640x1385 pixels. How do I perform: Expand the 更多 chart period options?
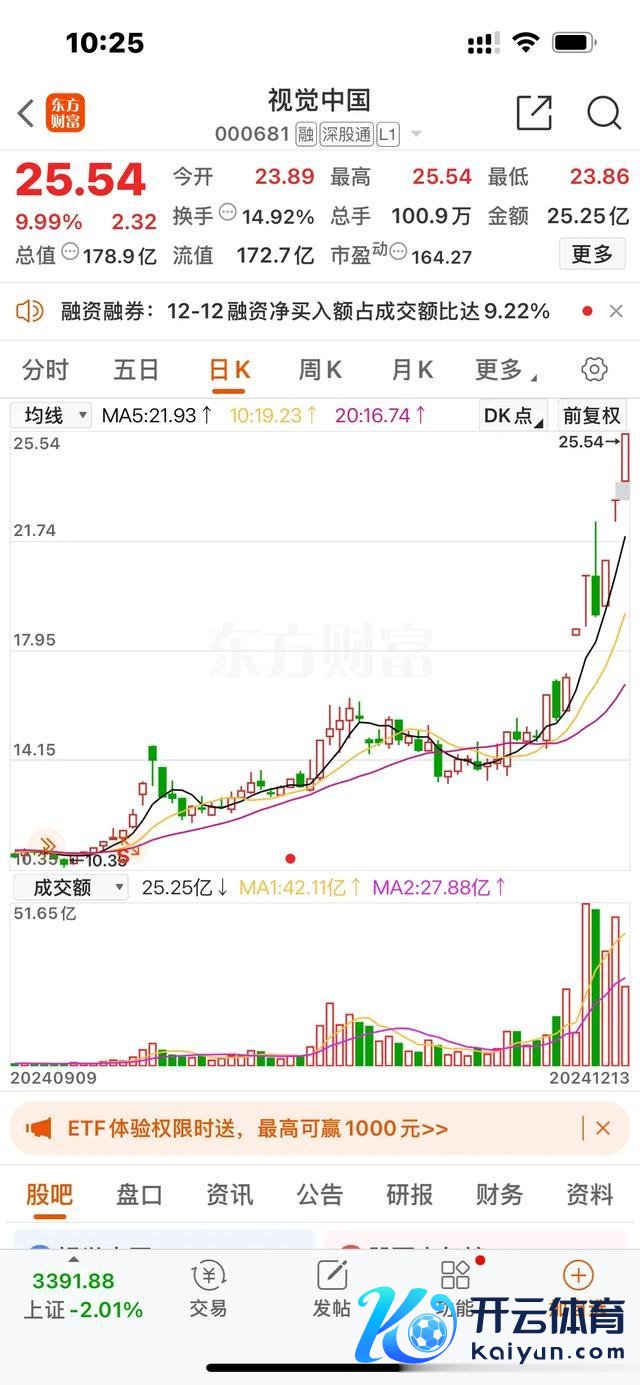coord(504,370)
